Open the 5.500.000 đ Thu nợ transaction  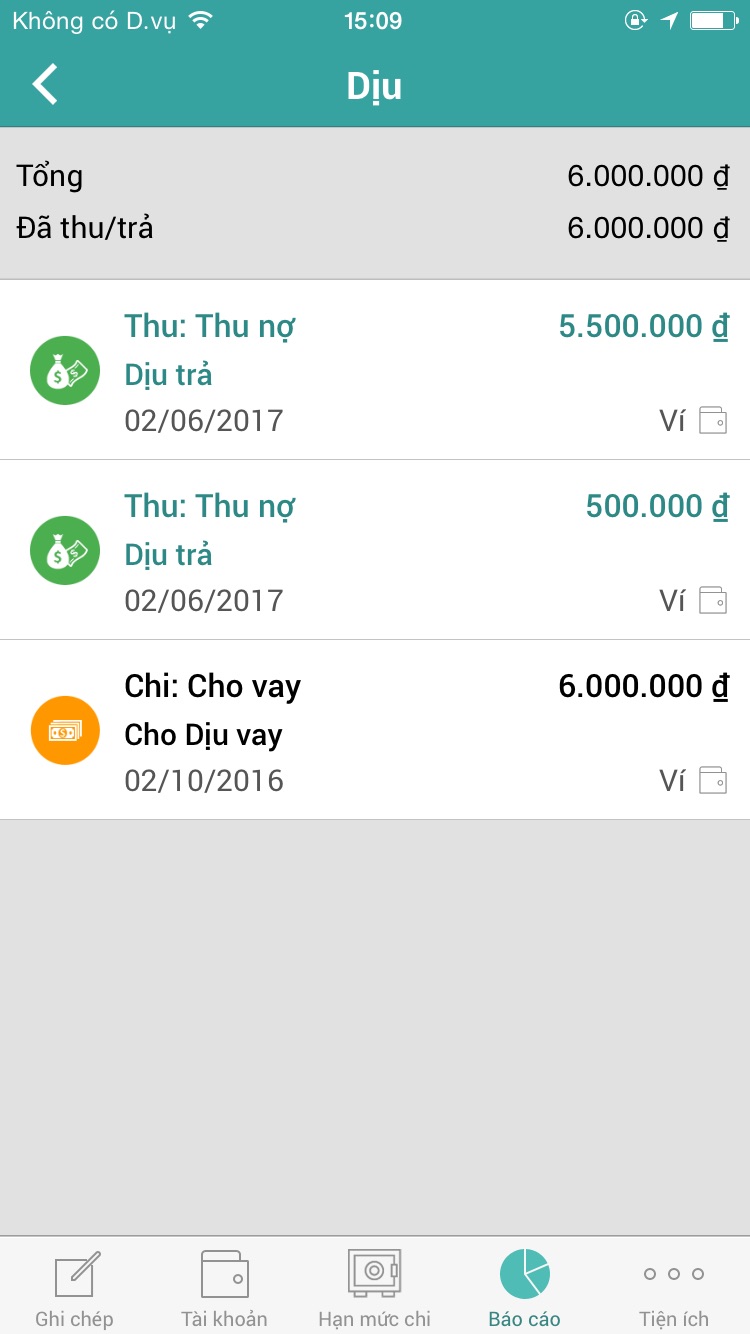click(x=375, y=370)
